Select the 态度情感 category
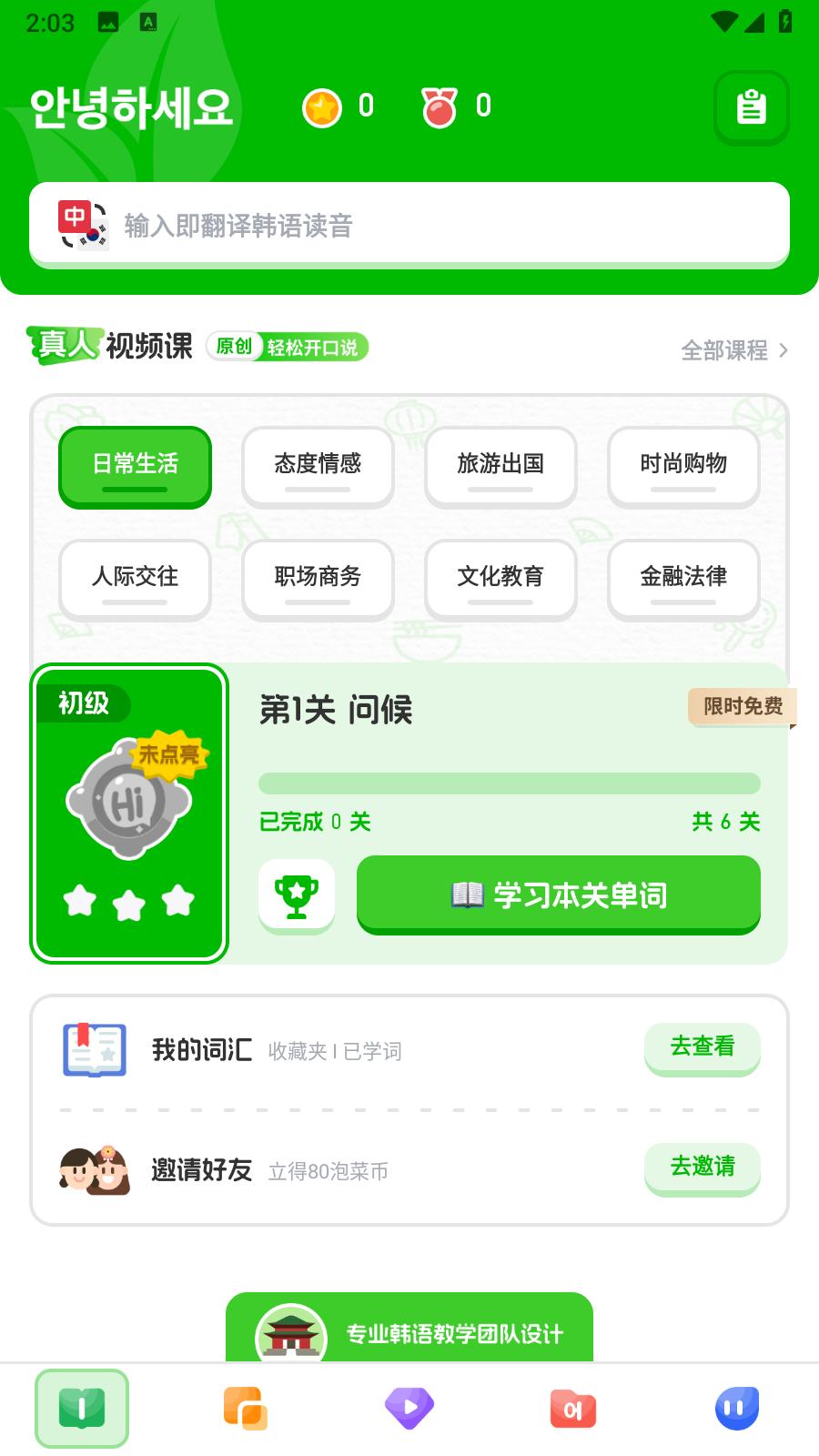Viewport: 819px width, 1456px height. (x=318, y=467)
